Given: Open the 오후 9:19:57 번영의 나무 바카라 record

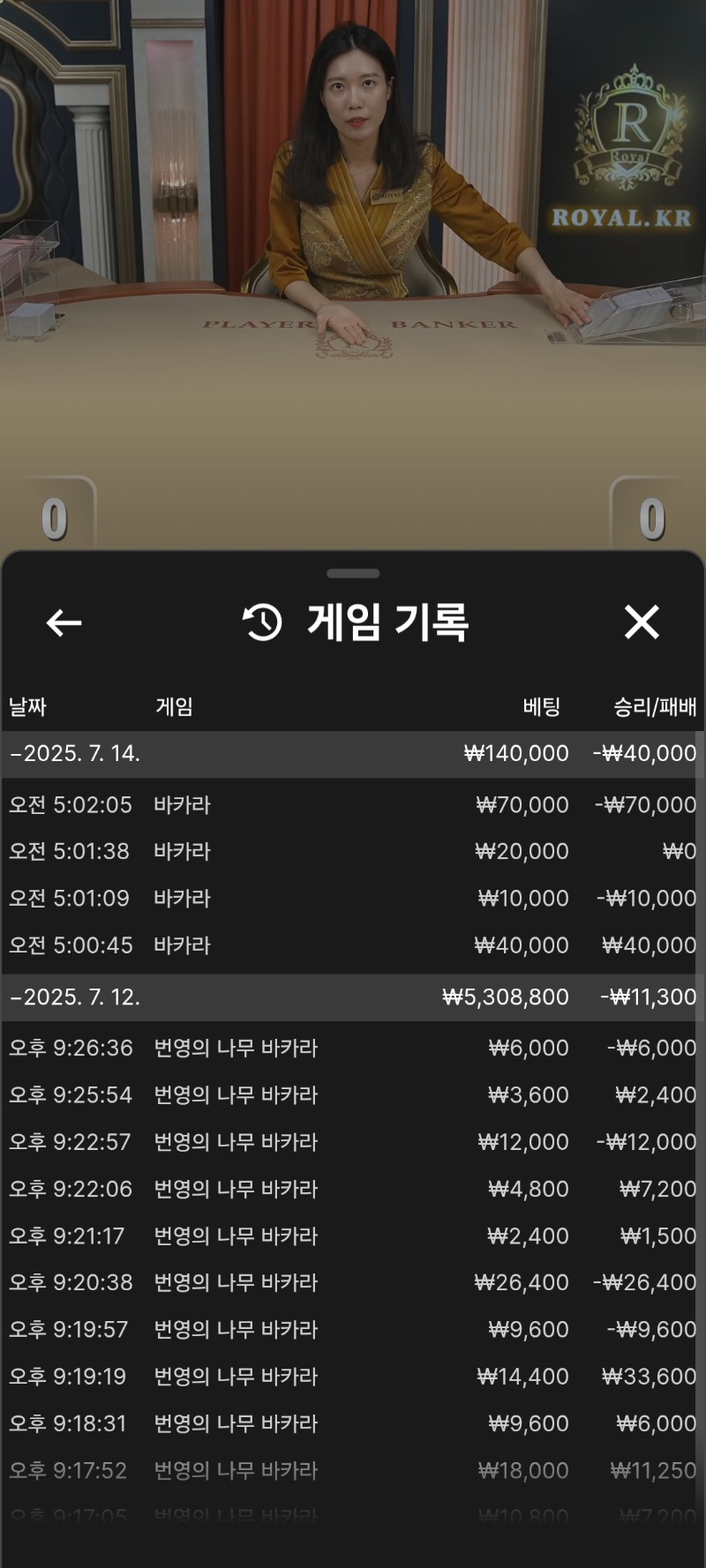Looking at the screenshot, I should tap(353, 1329).
